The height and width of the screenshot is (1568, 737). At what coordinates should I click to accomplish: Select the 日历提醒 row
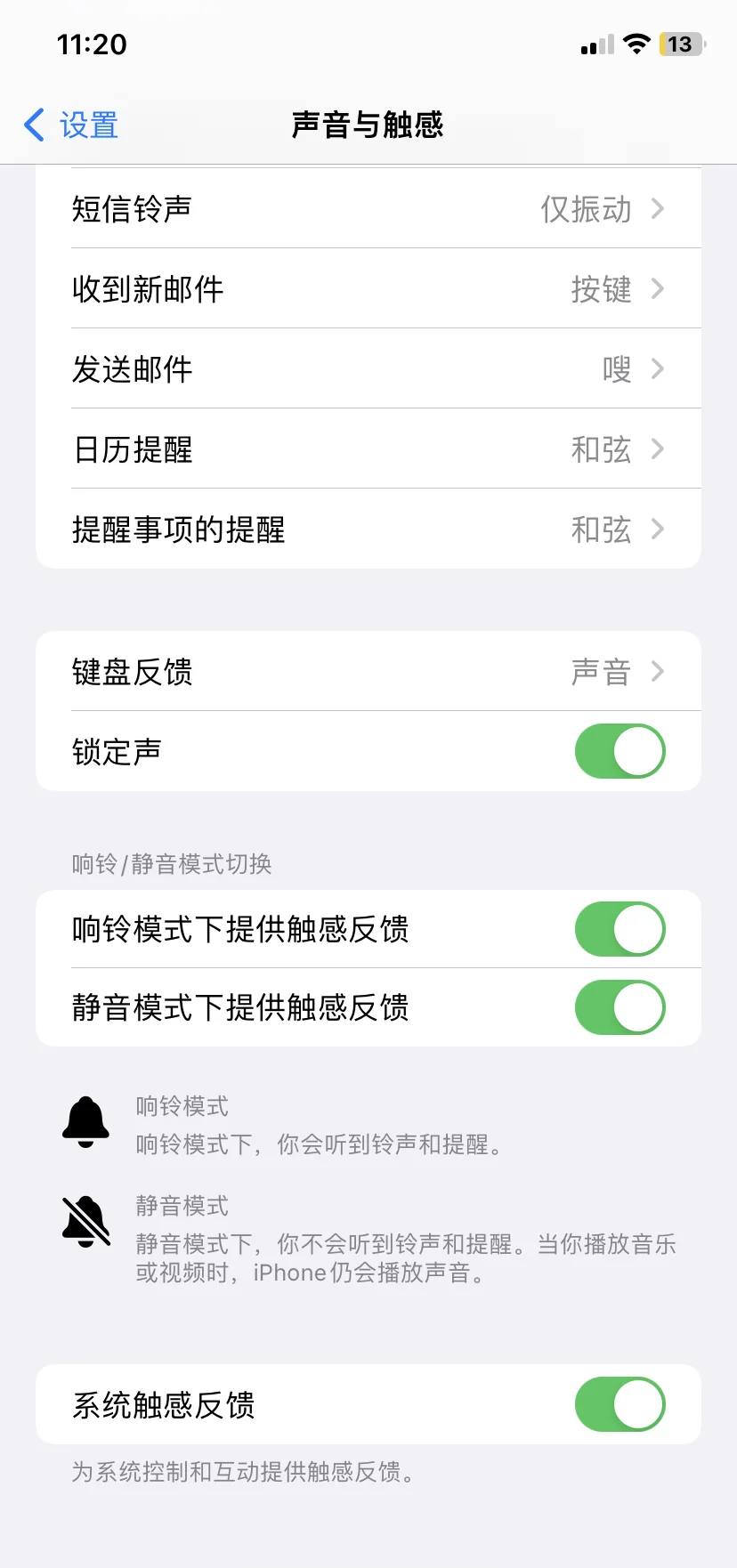pyautogui.click(x=368, y=449)
